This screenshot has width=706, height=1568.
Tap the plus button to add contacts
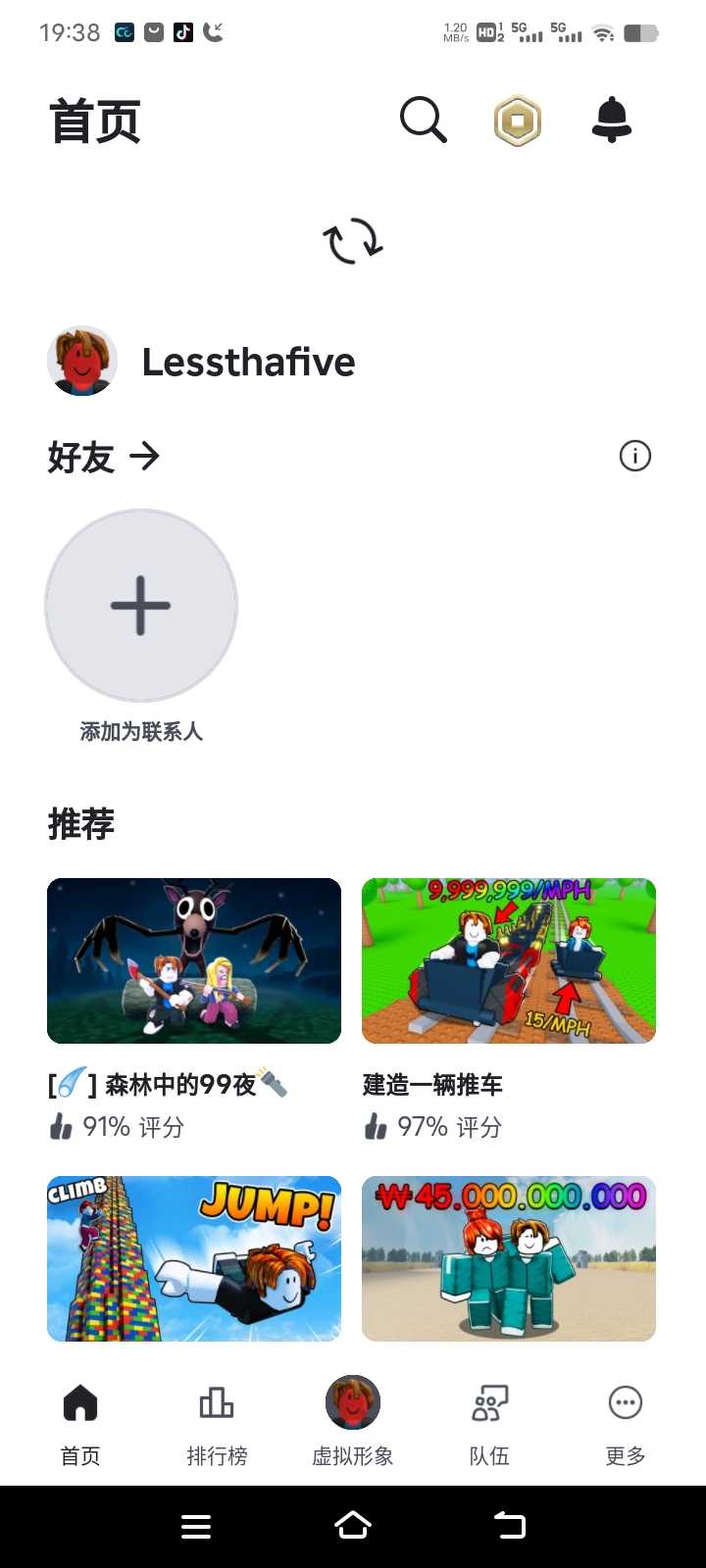click(141, 606)
